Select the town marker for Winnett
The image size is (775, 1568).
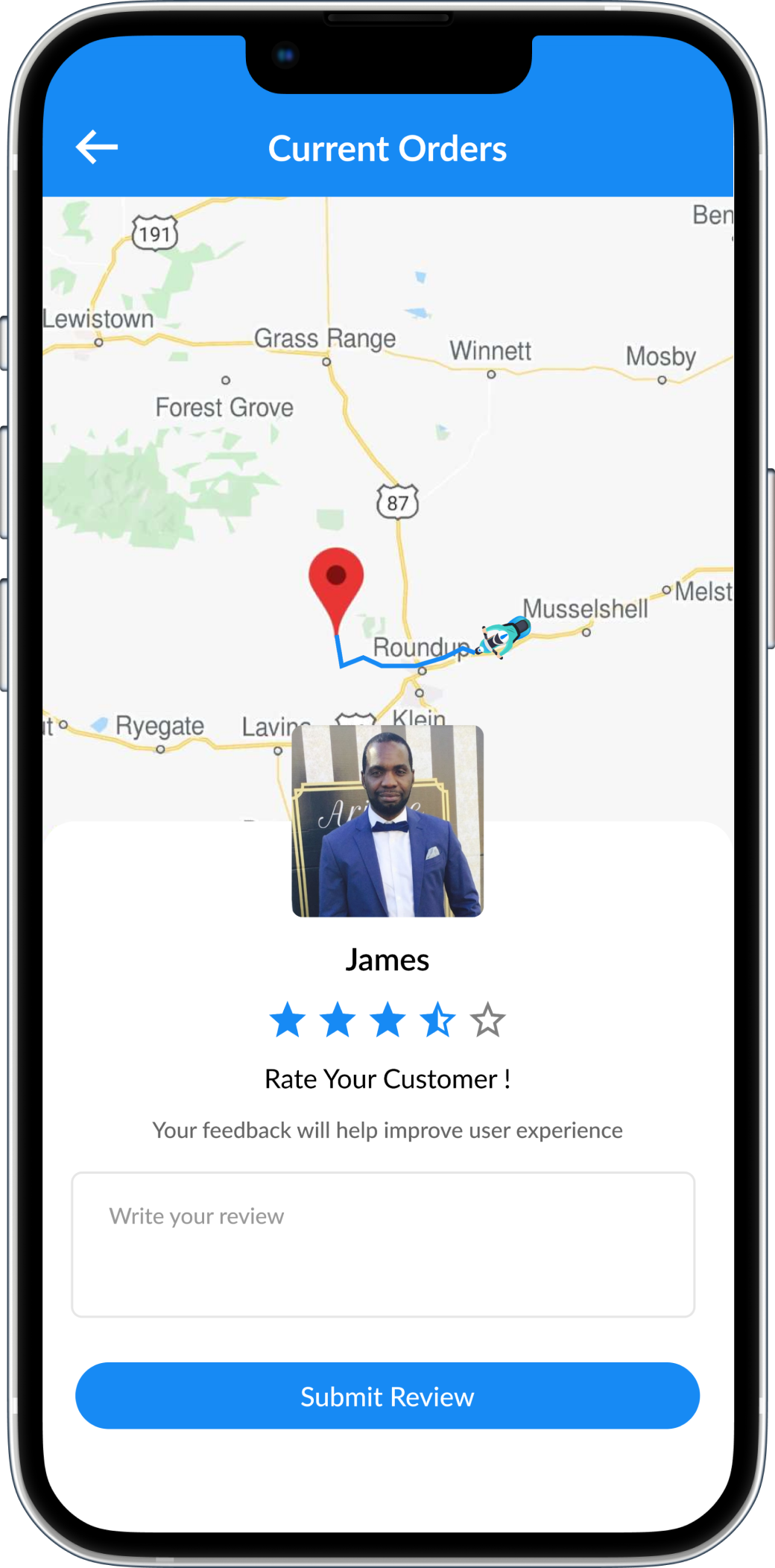[x=490, y=372]
